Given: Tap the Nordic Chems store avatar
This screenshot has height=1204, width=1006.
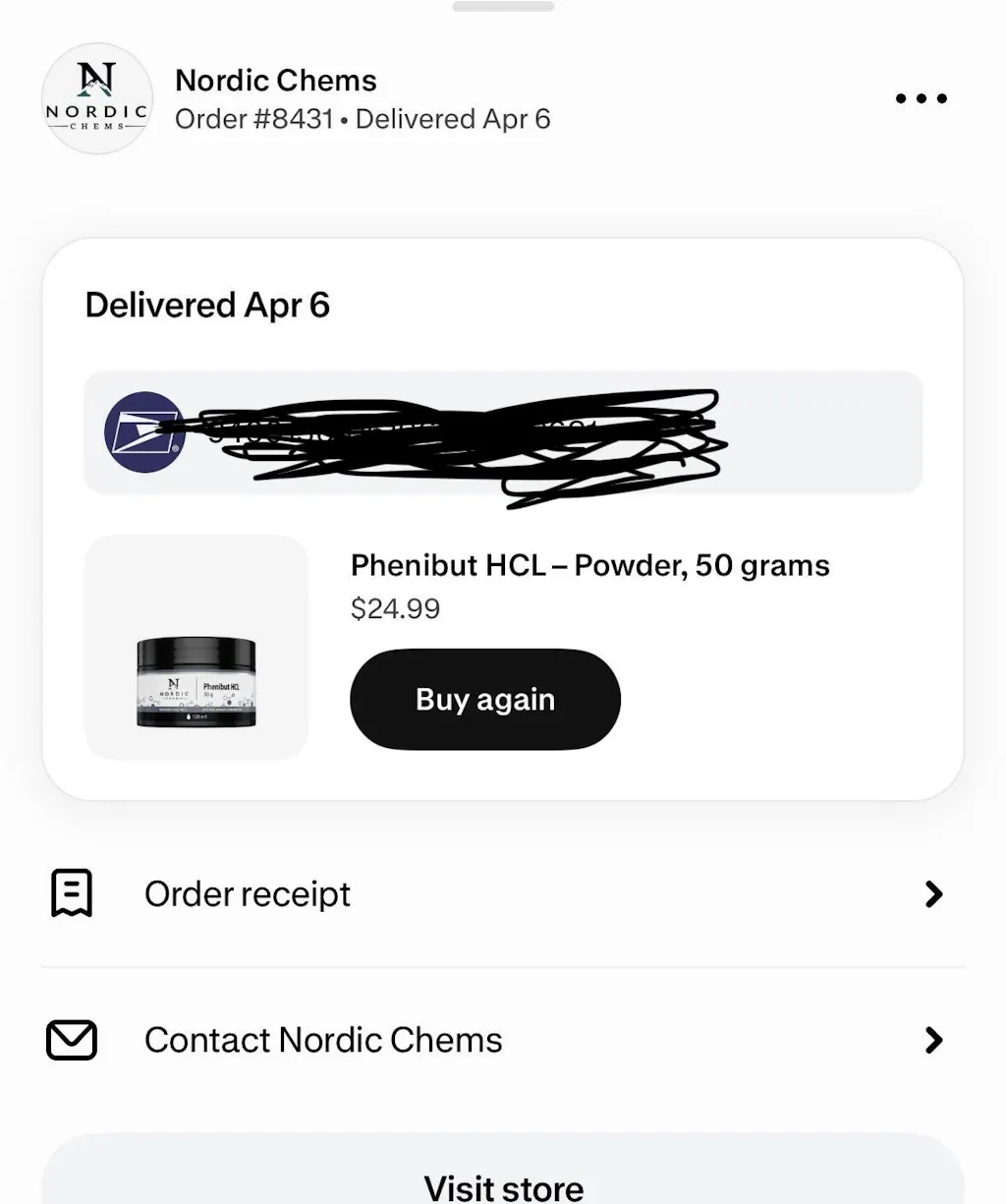Looking at the screenshot, I should click(97, 99).
